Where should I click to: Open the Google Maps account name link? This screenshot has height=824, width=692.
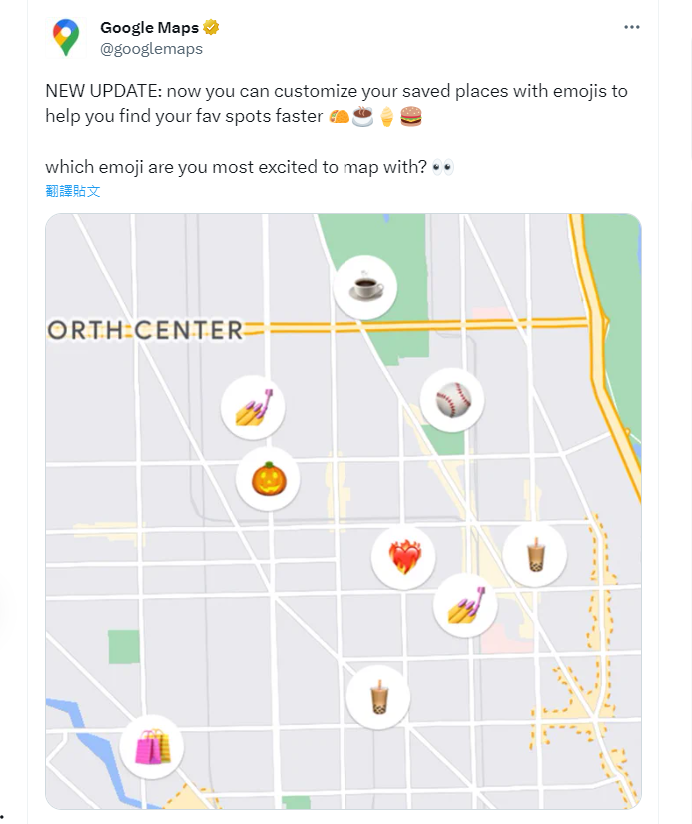coord(149,28)
